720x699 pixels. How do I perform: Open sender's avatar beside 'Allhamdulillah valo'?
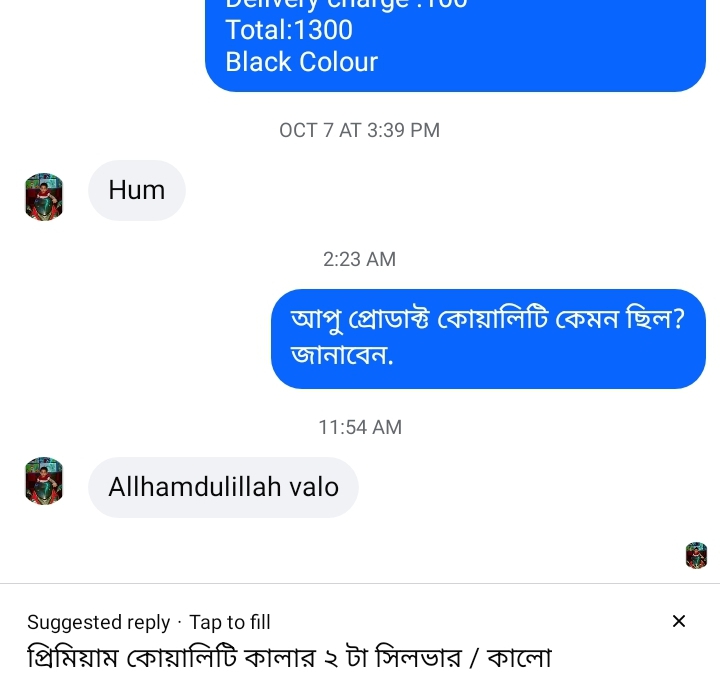click(x=44, y=481)
